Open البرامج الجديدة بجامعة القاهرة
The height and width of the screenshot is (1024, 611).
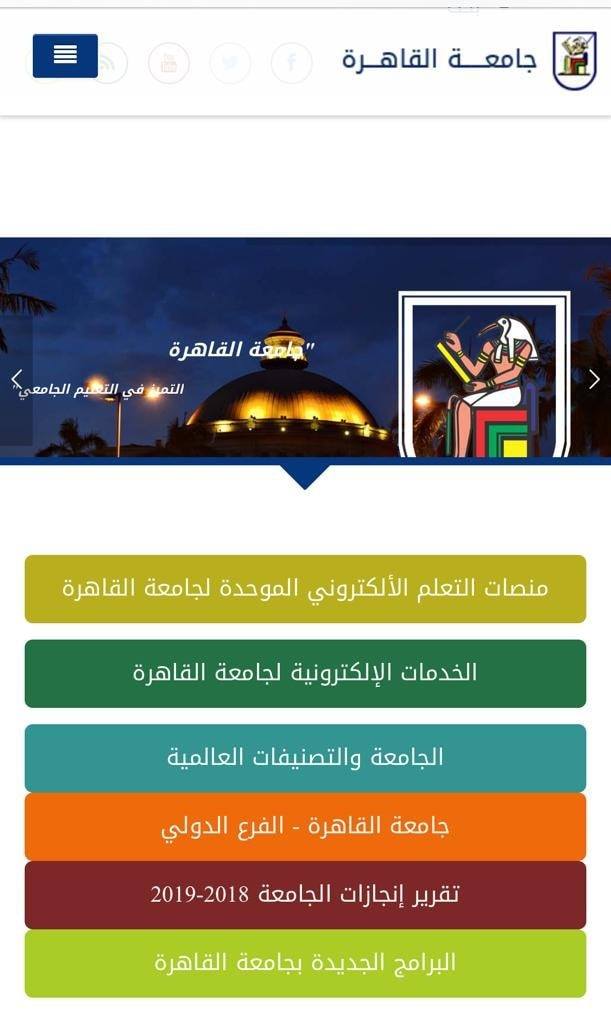pos(306,963)
